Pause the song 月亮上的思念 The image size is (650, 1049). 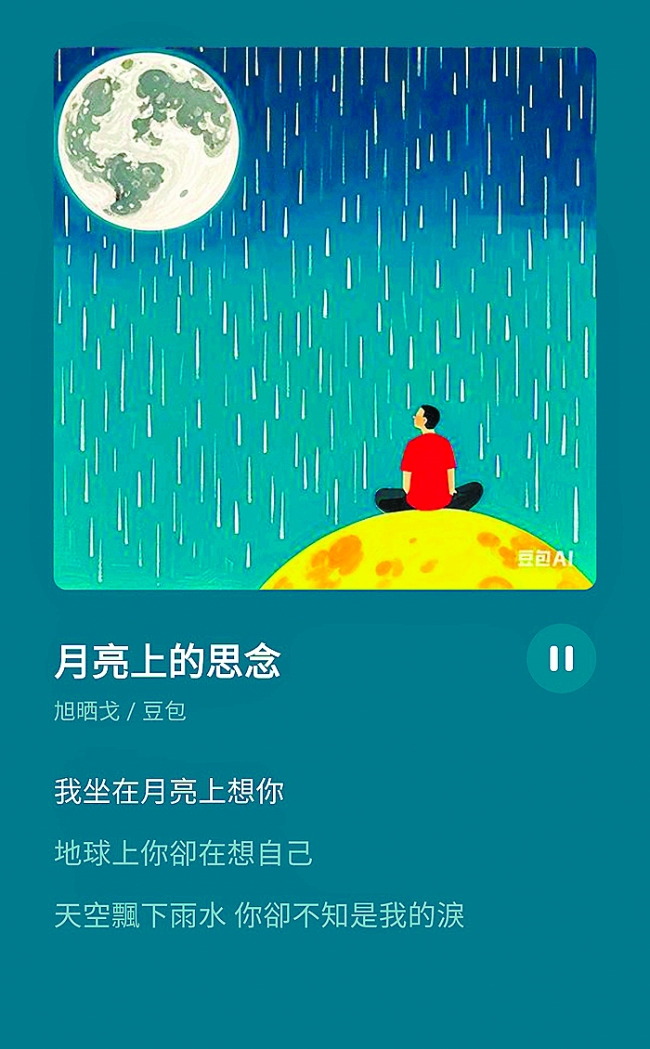point(561,658)
